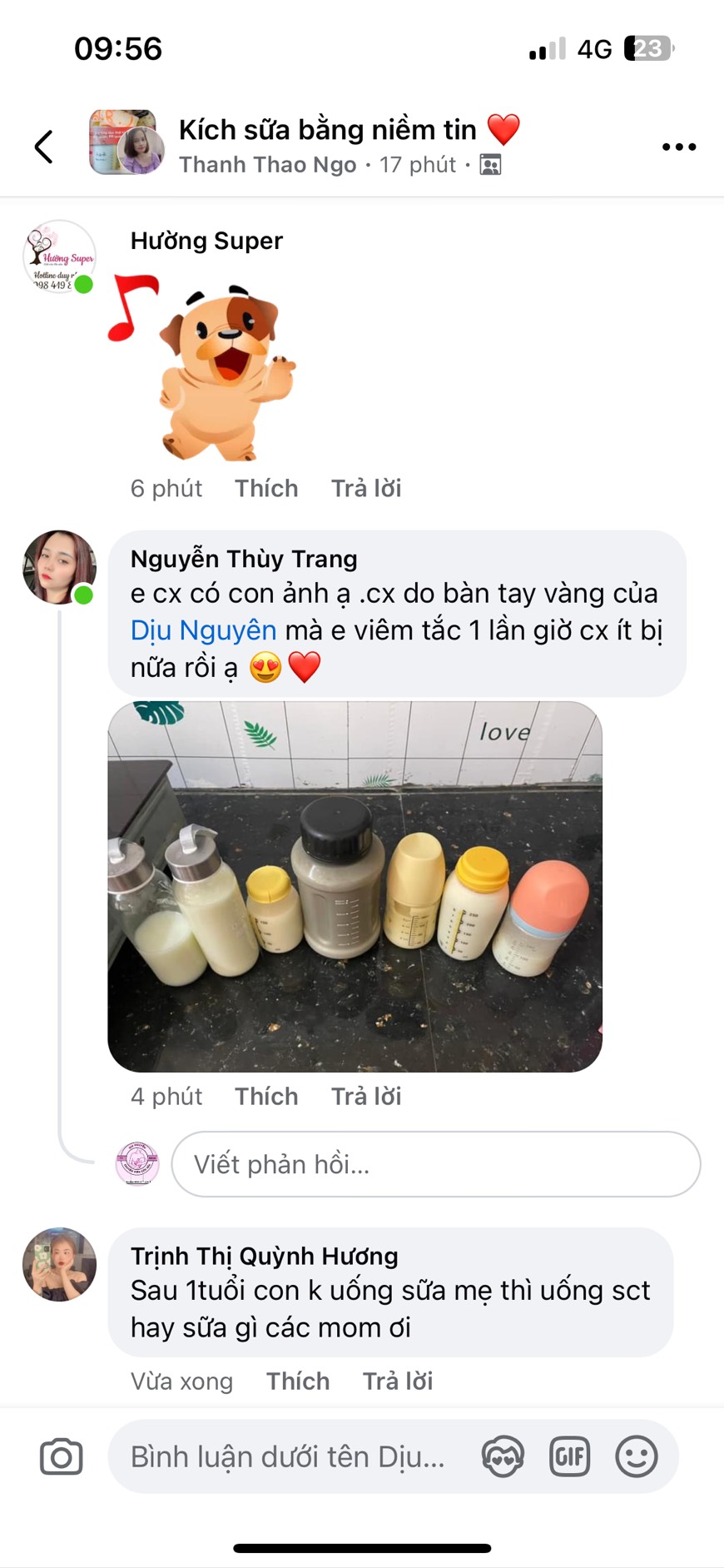Viewport: 724px width, 1568px height.
Task: Open the tagged name Dịu Nguyên
Action: click(x=203, y=630)
